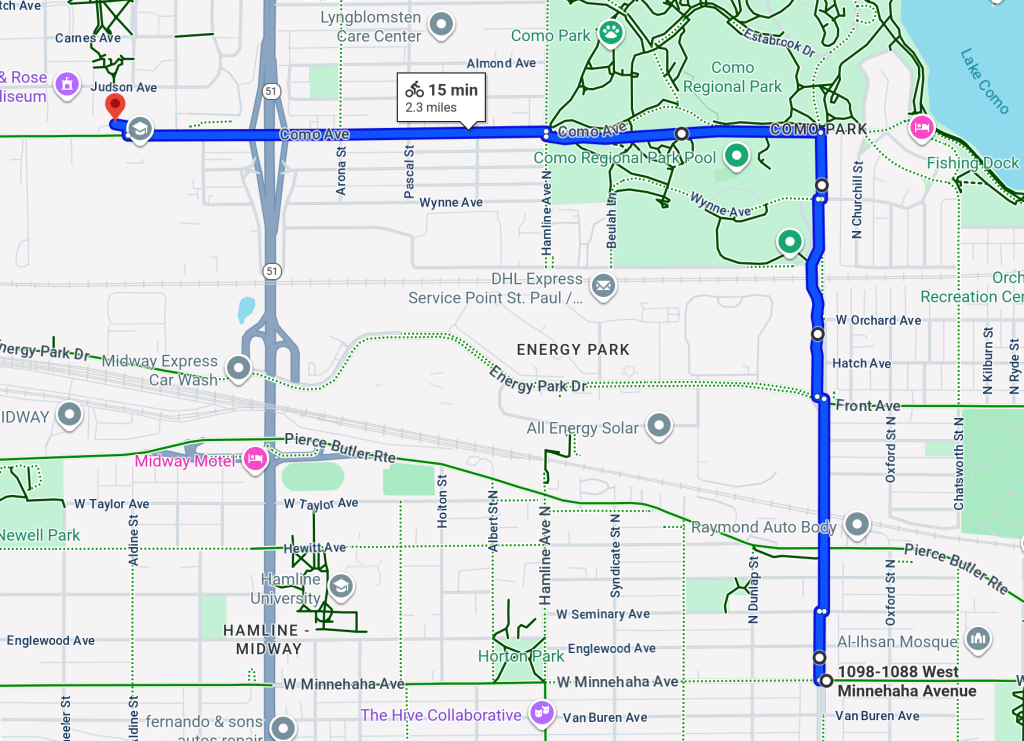Open Midway Motel hotel marker
Viewport: 1024px width, 741px height.
click(254, 459)
